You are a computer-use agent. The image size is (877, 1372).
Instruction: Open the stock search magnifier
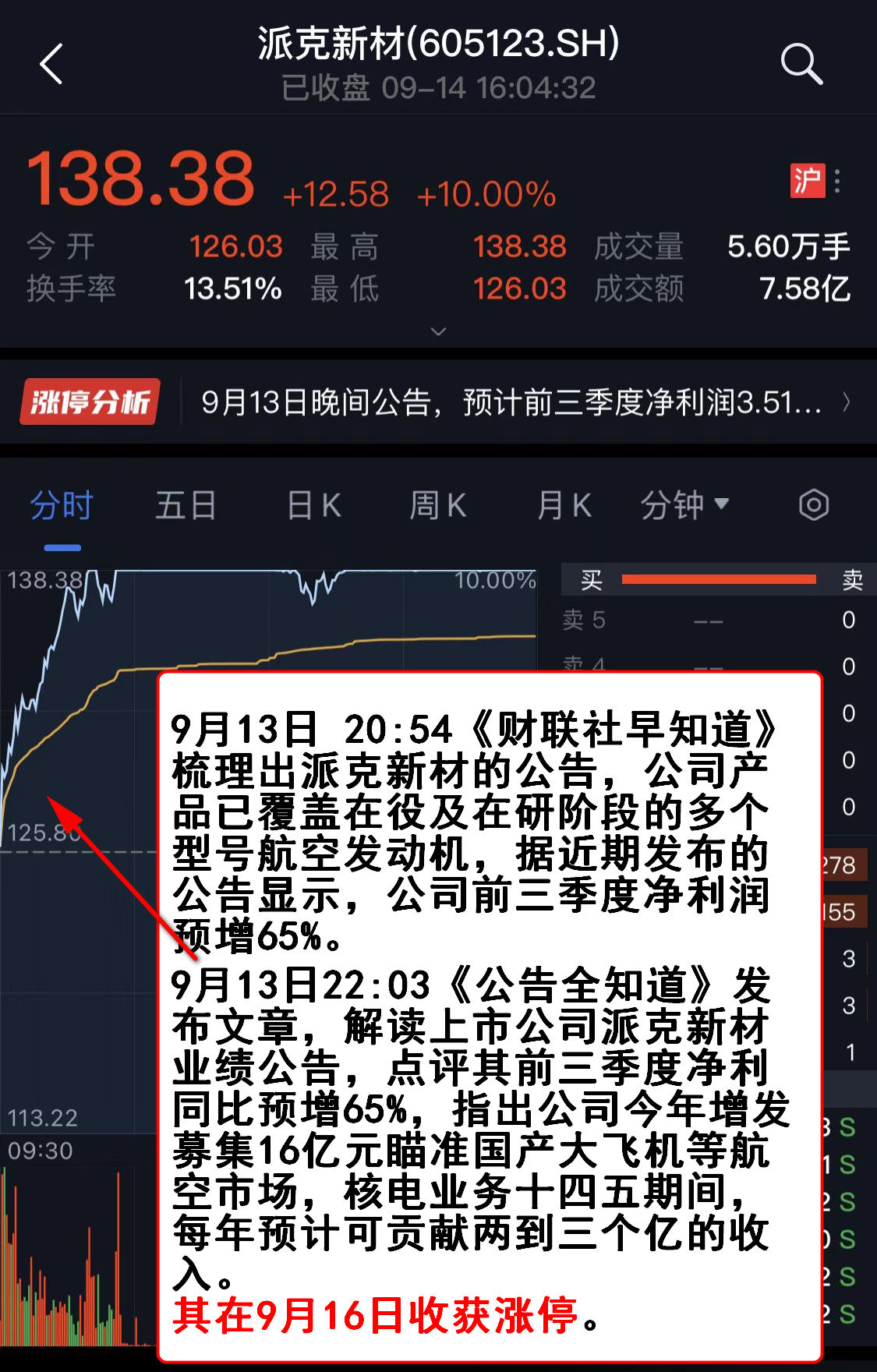[801, 64]
